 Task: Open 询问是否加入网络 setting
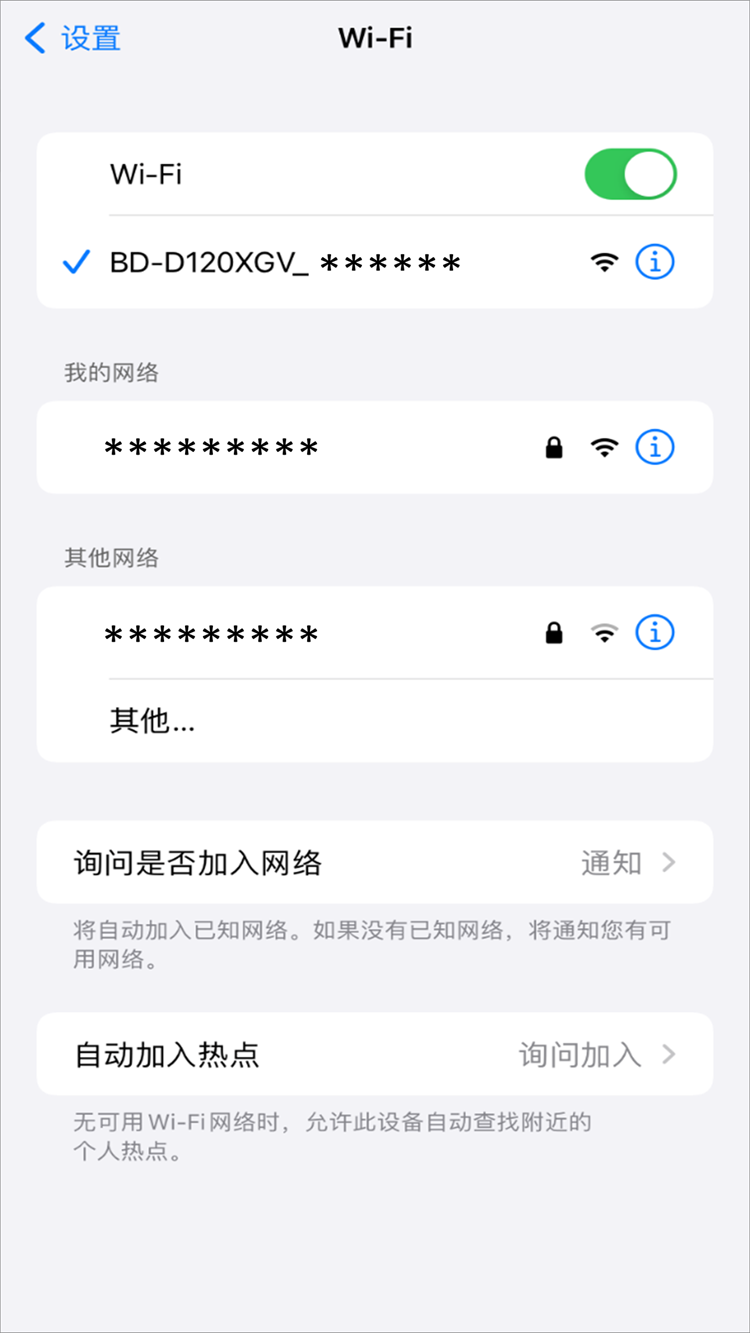click(x=375, y=862)
